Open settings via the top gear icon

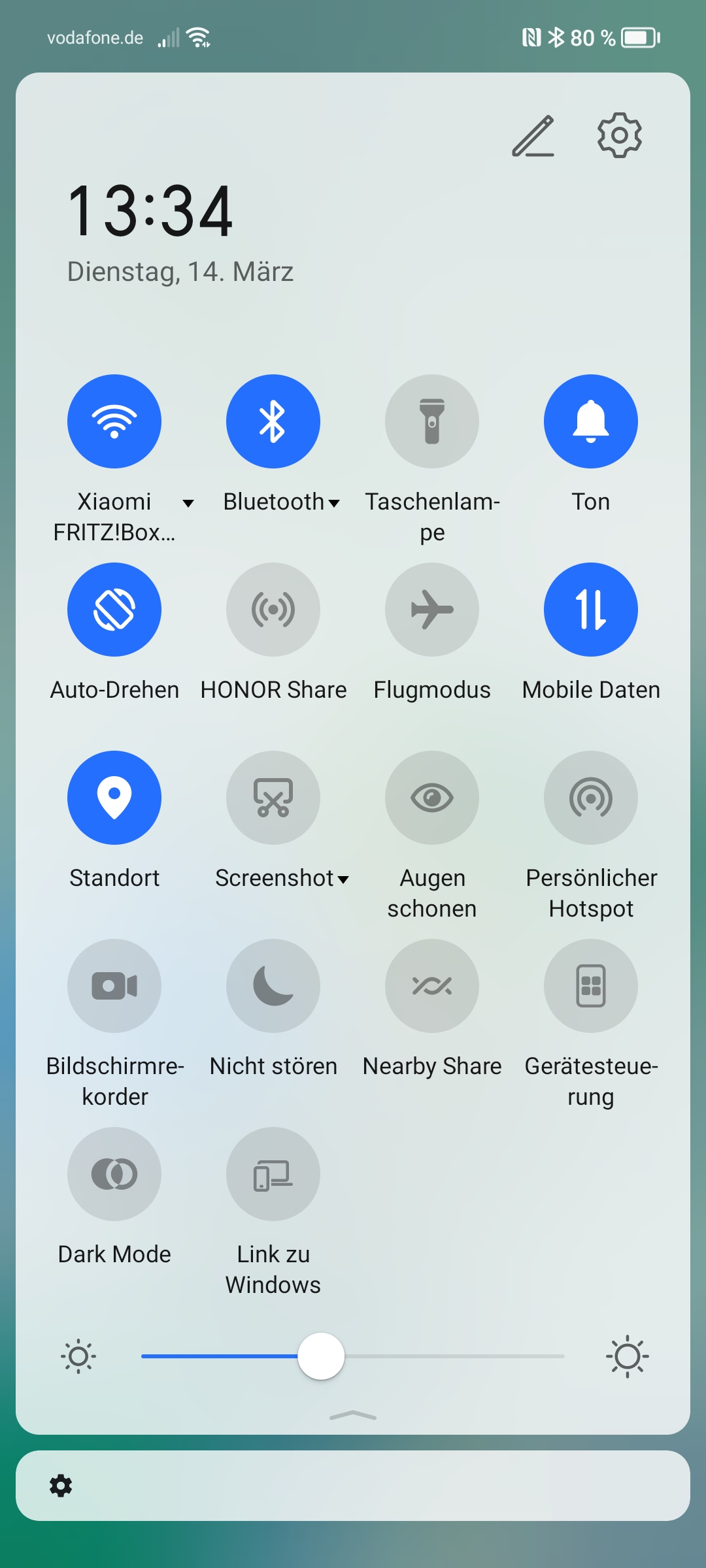coord(619,136)
